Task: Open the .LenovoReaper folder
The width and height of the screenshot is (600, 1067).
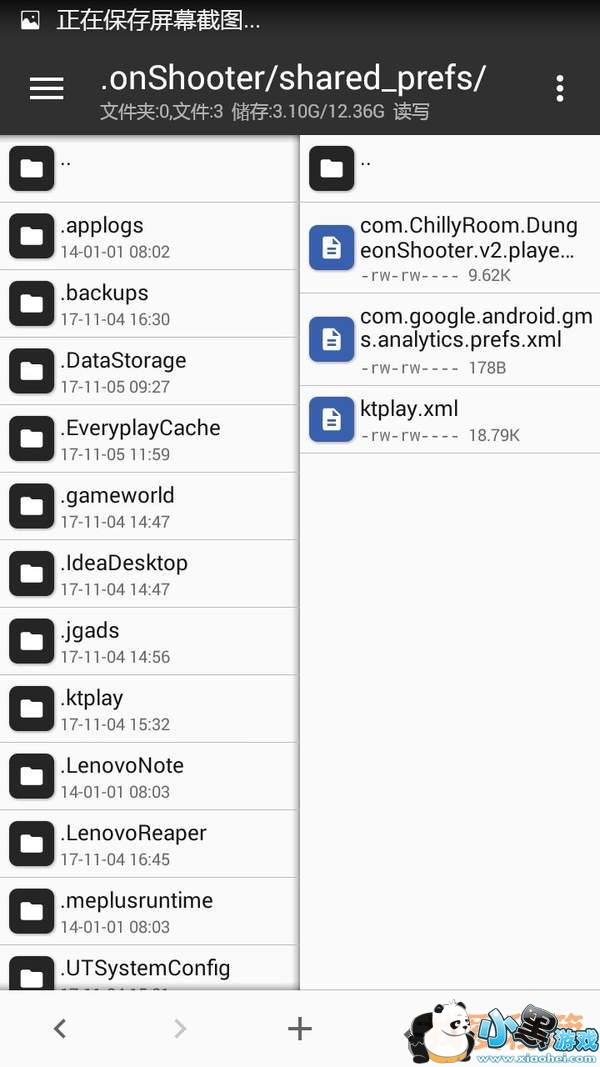Action: coord(148,844)
